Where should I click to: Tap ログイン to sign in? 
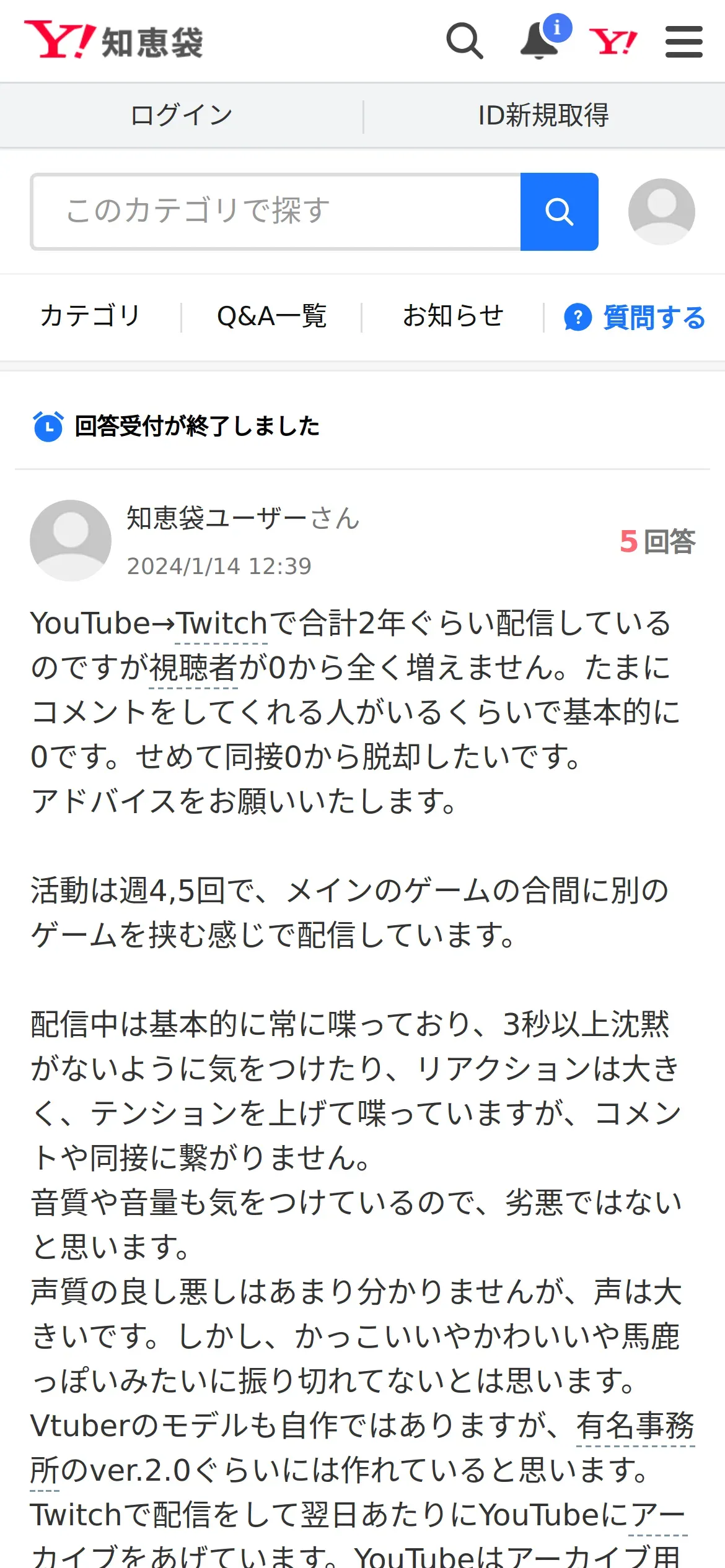182,115
